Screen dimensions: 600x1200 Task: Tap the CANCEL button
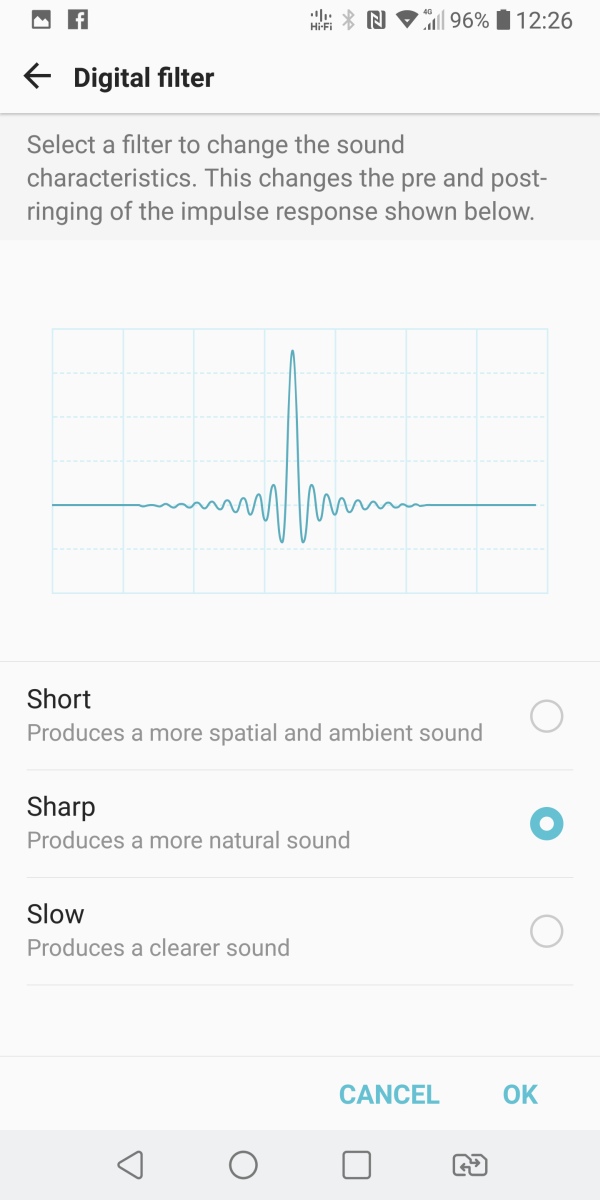[389, 1094]
